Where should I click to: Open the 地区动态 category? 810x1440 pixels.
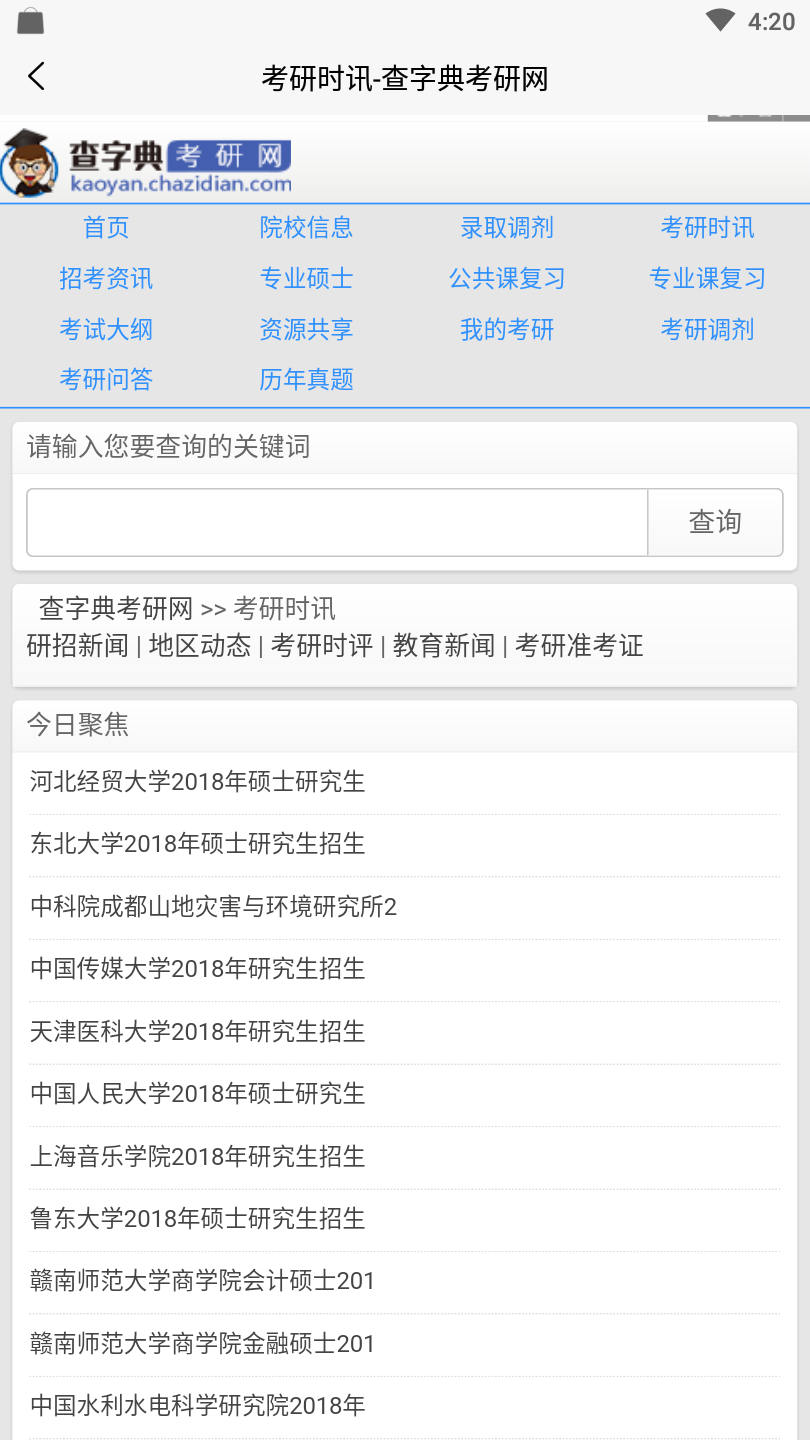coord(200,646)
